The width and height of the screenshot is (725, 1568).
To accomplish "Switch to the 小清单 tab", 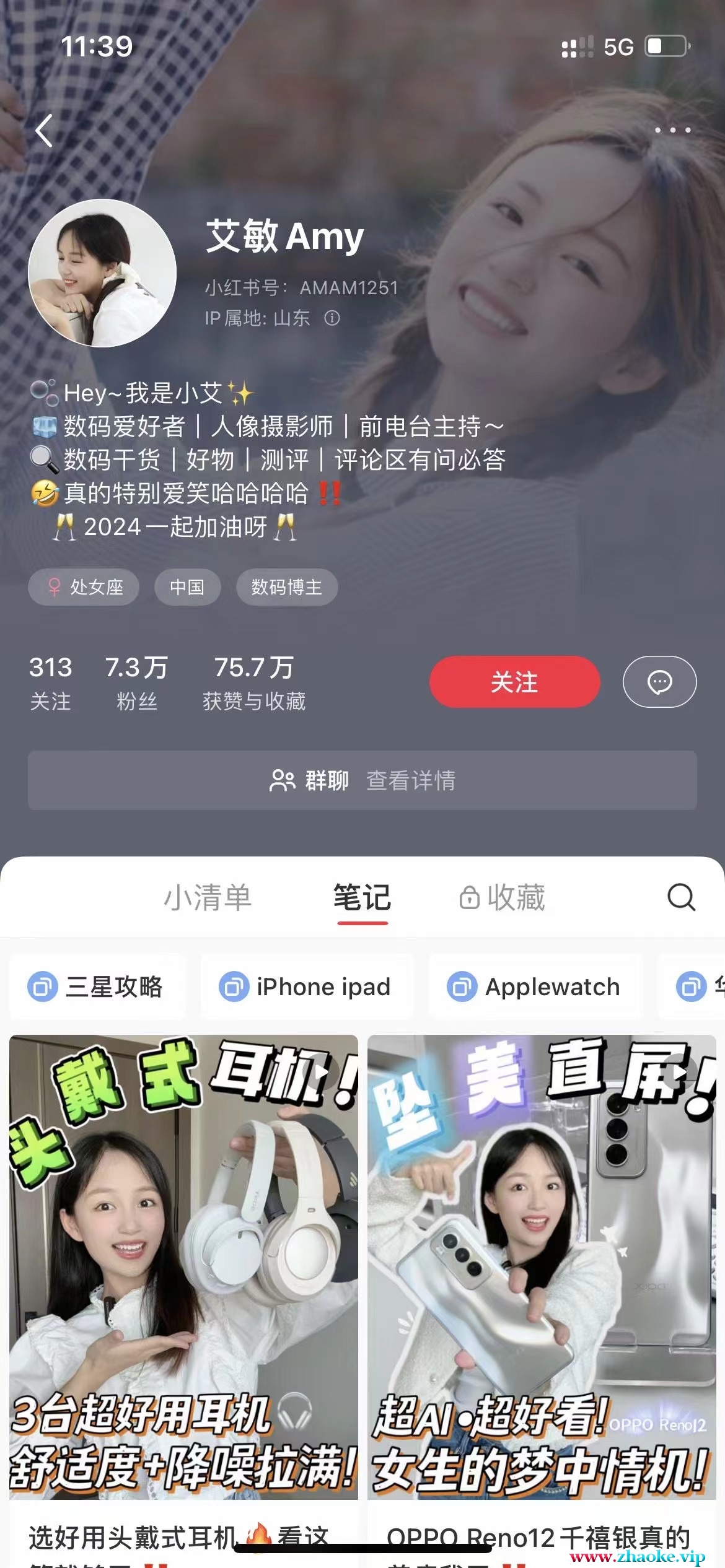I will [208, 897].
